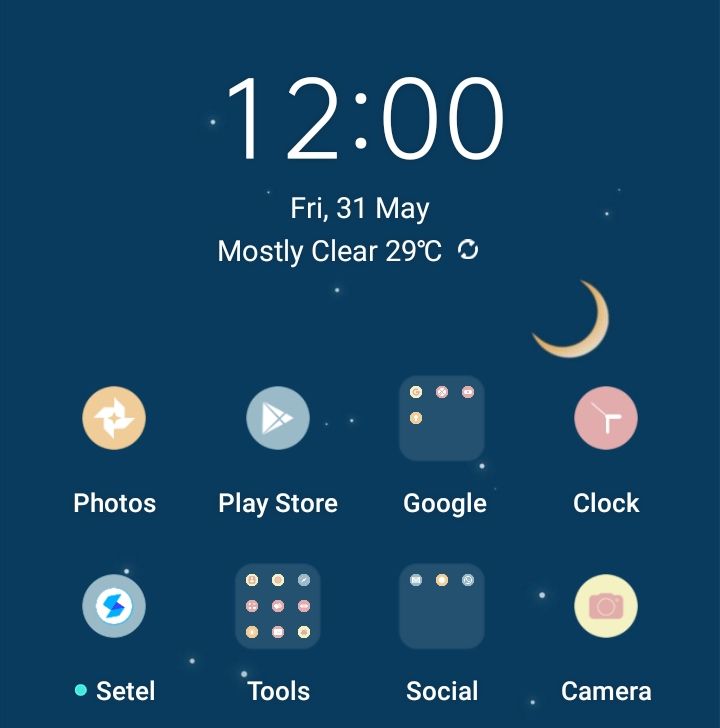Launch the Play Store

(278, 418)
